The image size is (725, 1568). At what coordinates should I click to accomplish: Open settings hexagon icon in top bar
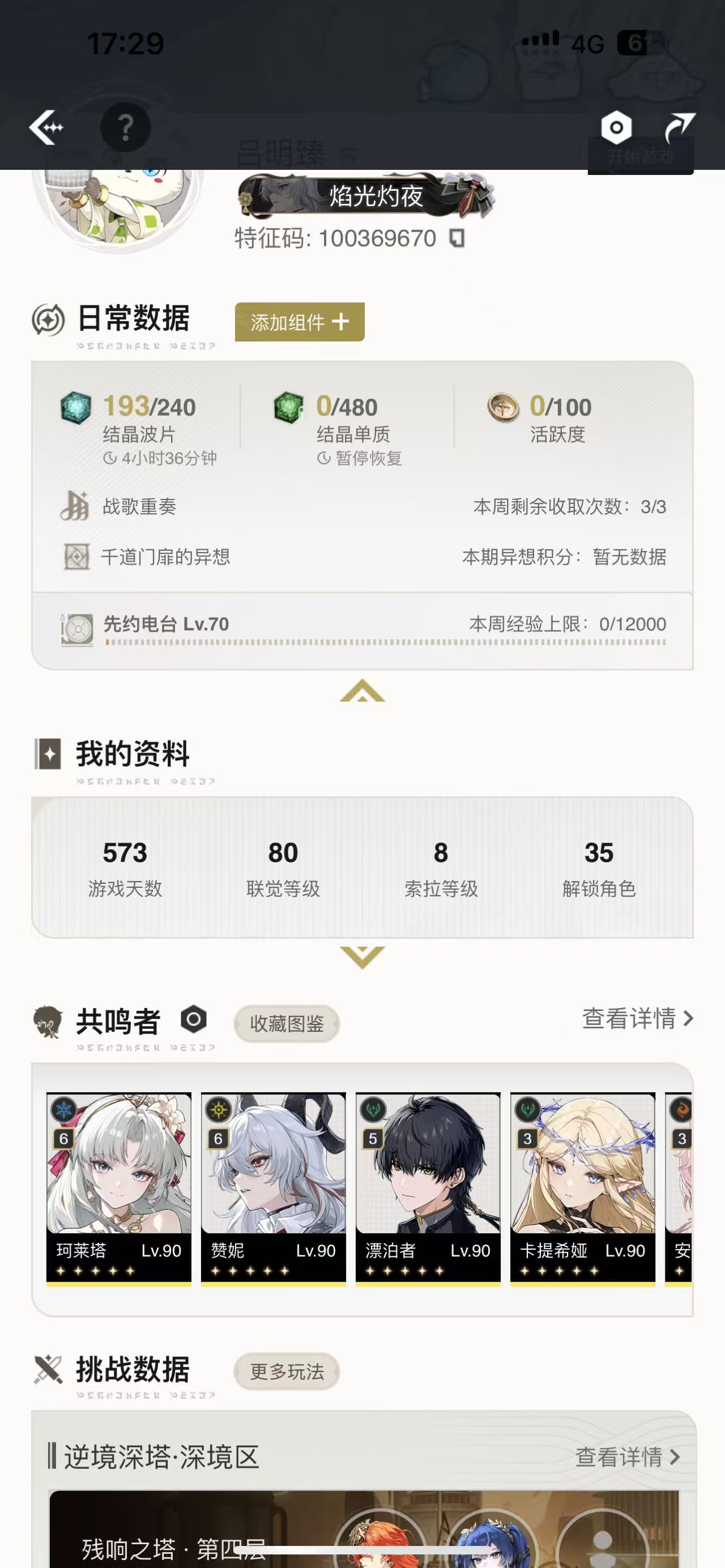tap(616, 127)
